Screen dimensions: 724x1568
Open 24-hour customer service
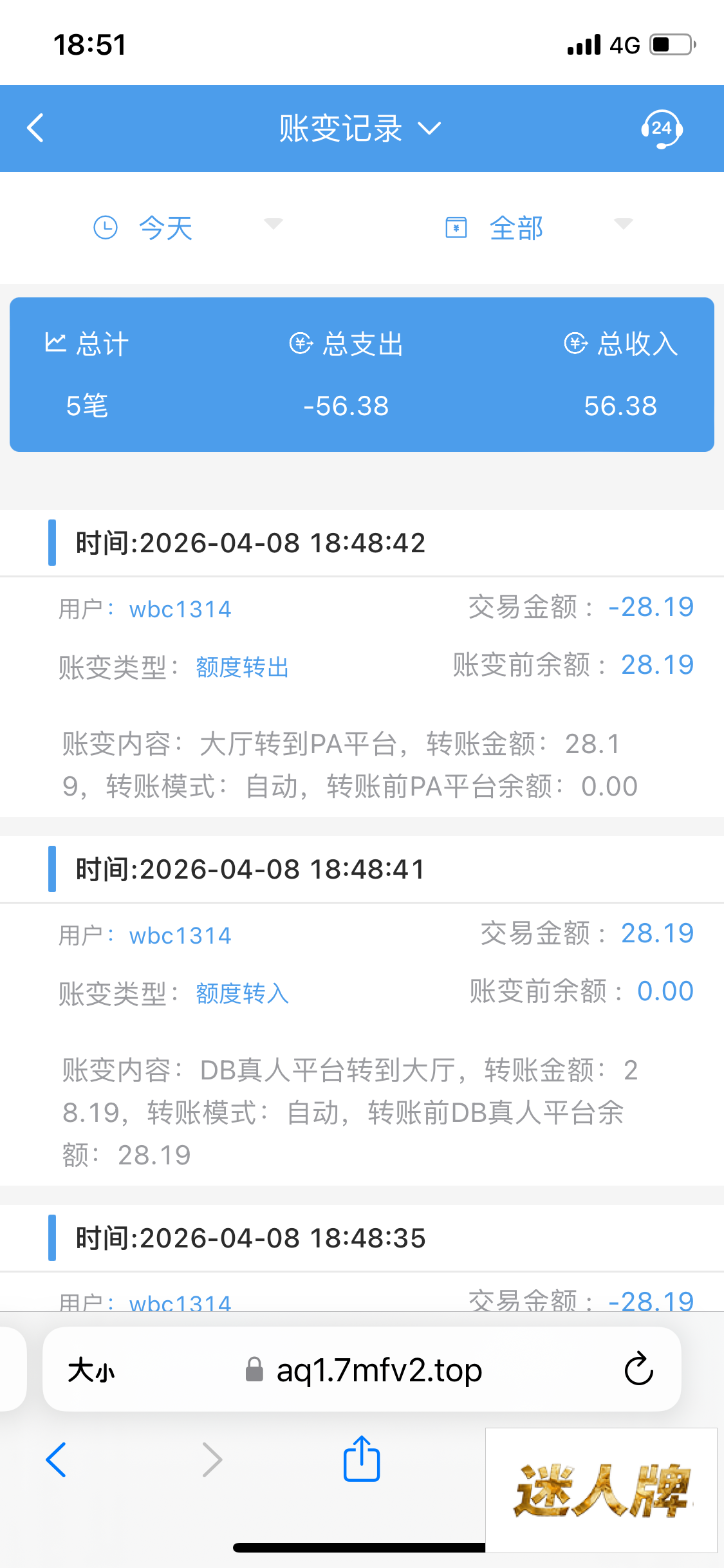(661, 129)
